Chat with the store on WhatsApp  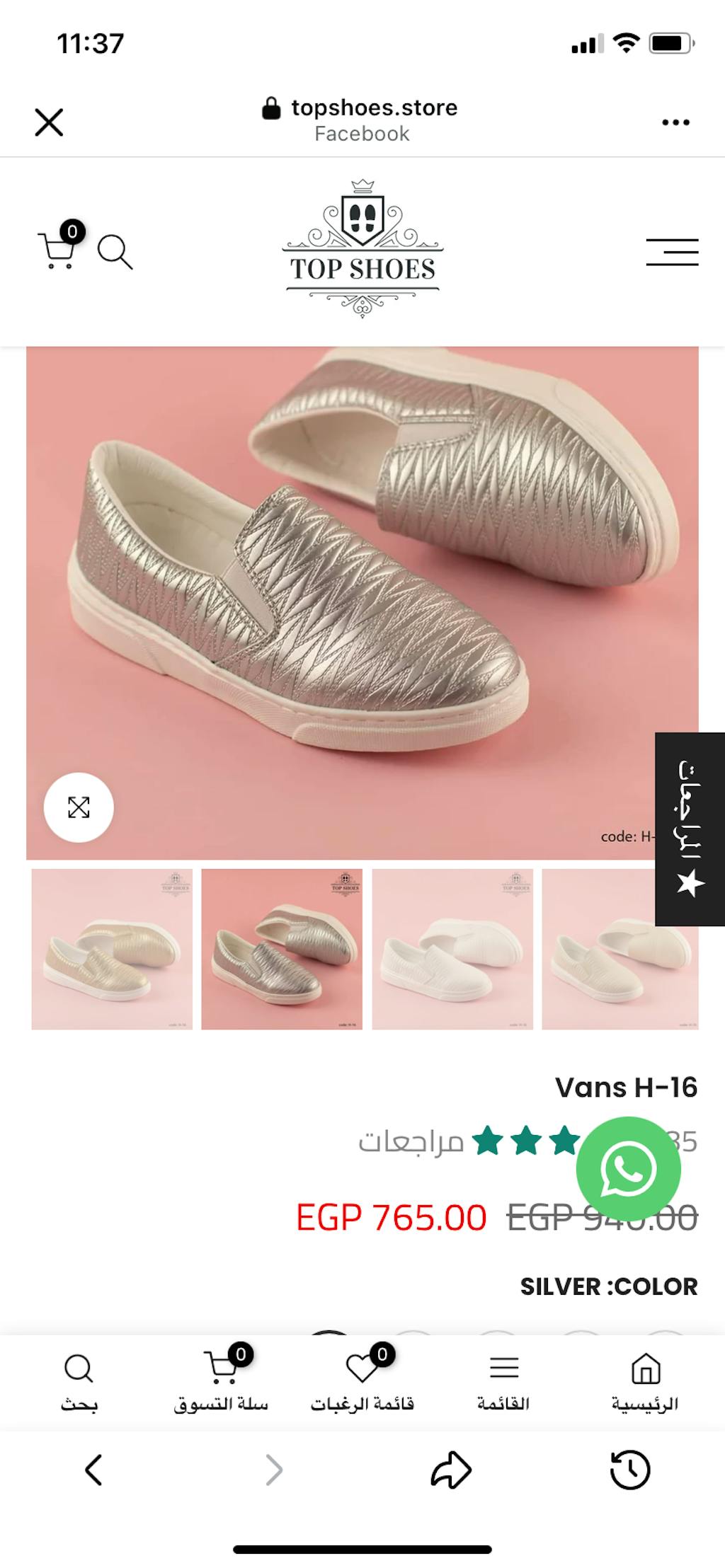[628, 1168]
